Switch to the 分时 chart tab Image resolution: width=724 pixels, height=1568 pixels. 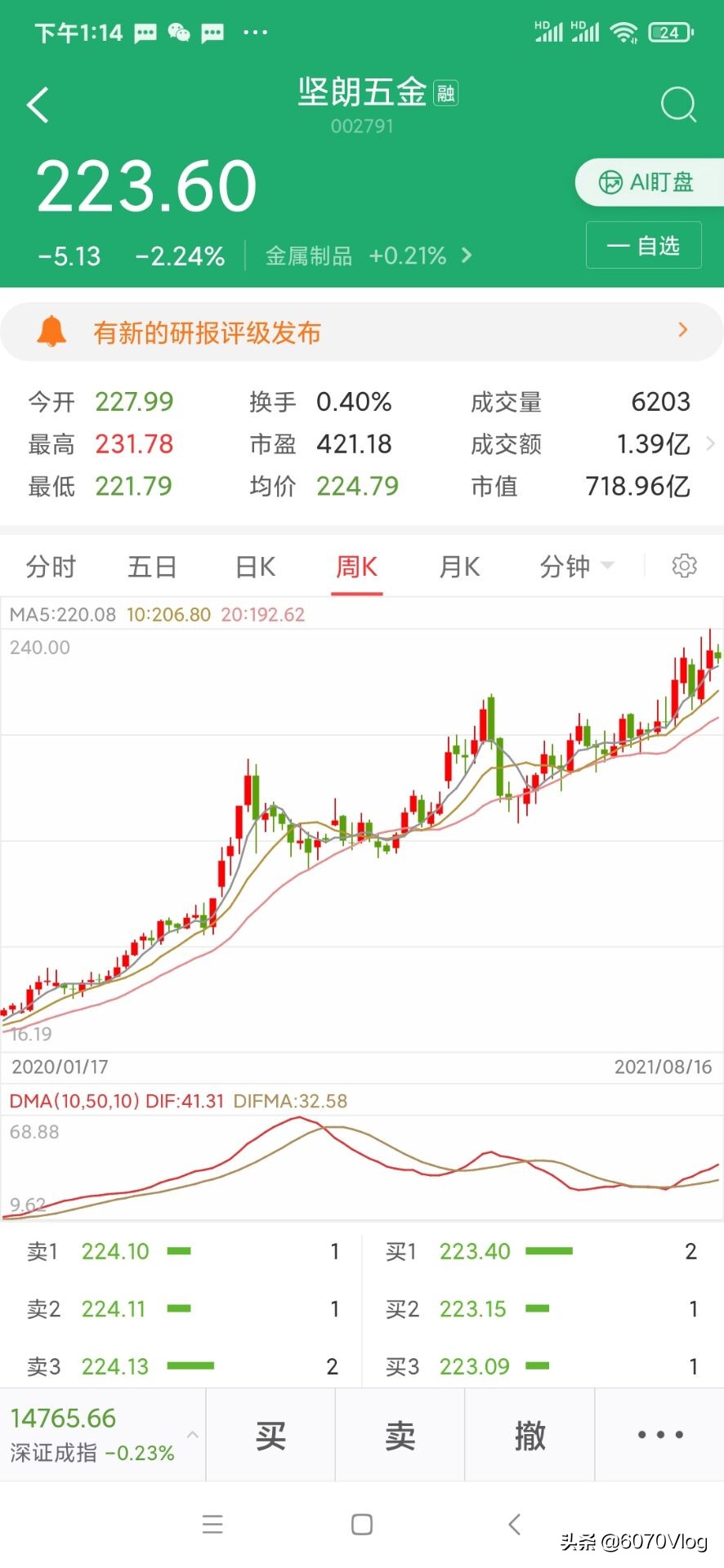point(51,566)
